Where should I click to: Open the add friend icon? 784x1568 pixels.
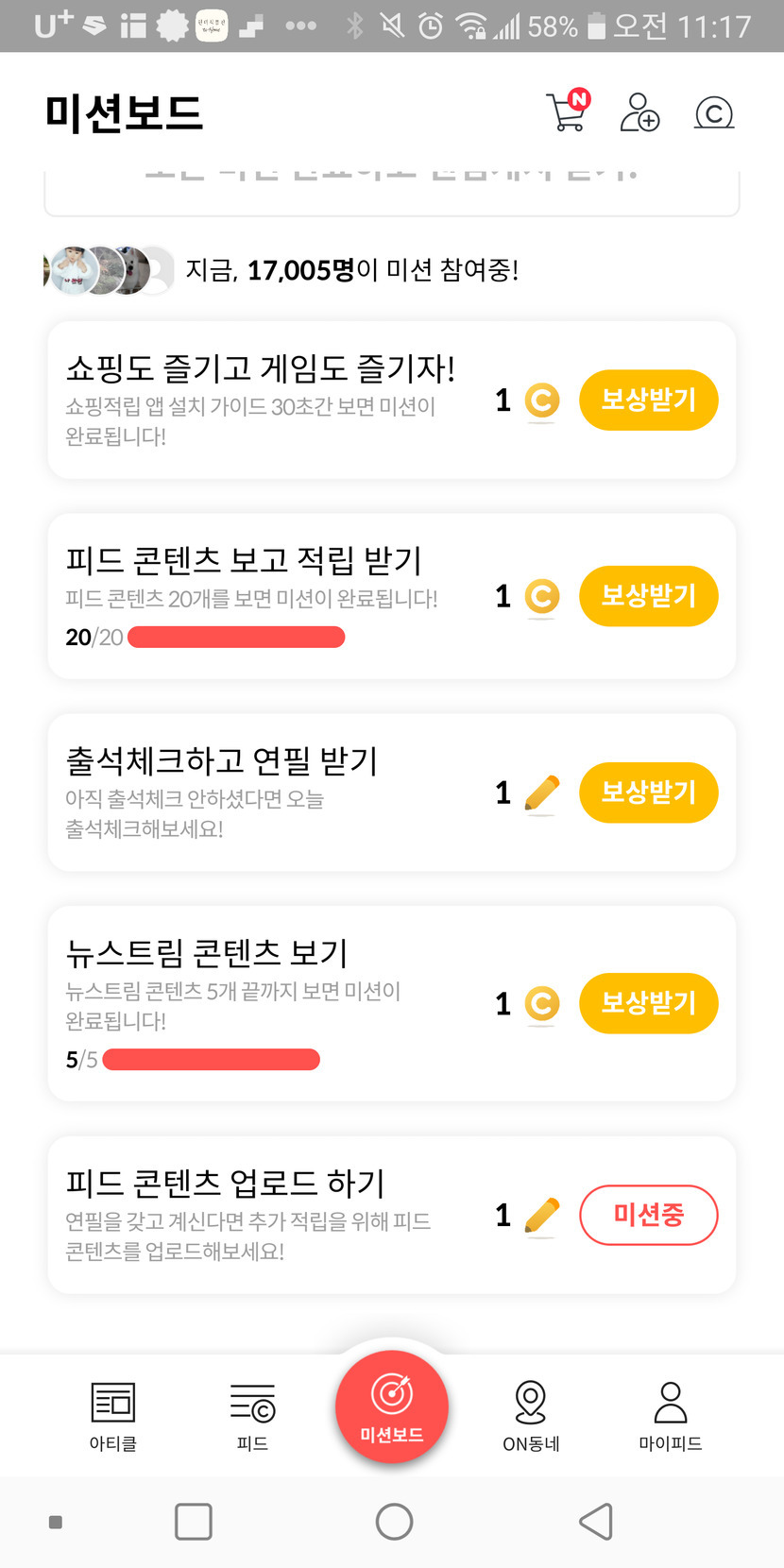click(639, 112)
